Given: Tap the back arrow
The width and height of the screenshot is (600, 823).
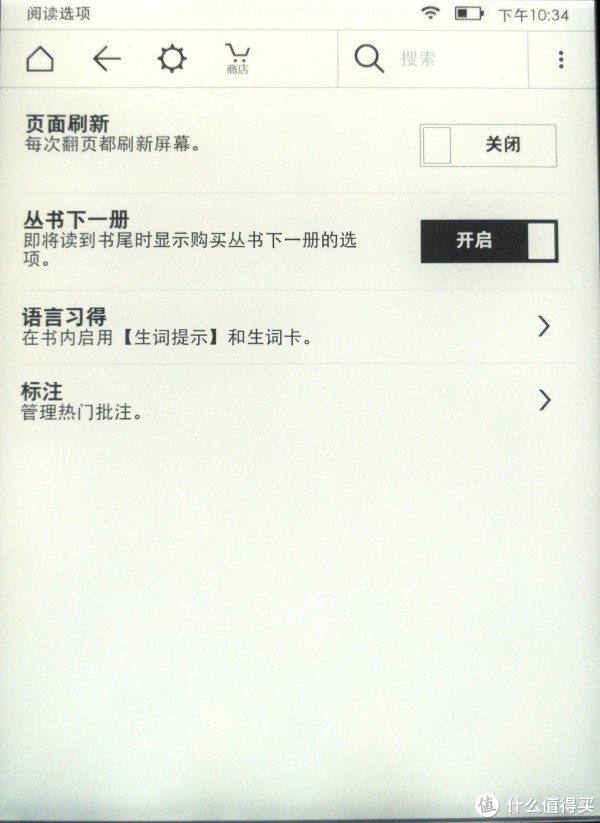Looking at the screenshot, I should 106,59.
